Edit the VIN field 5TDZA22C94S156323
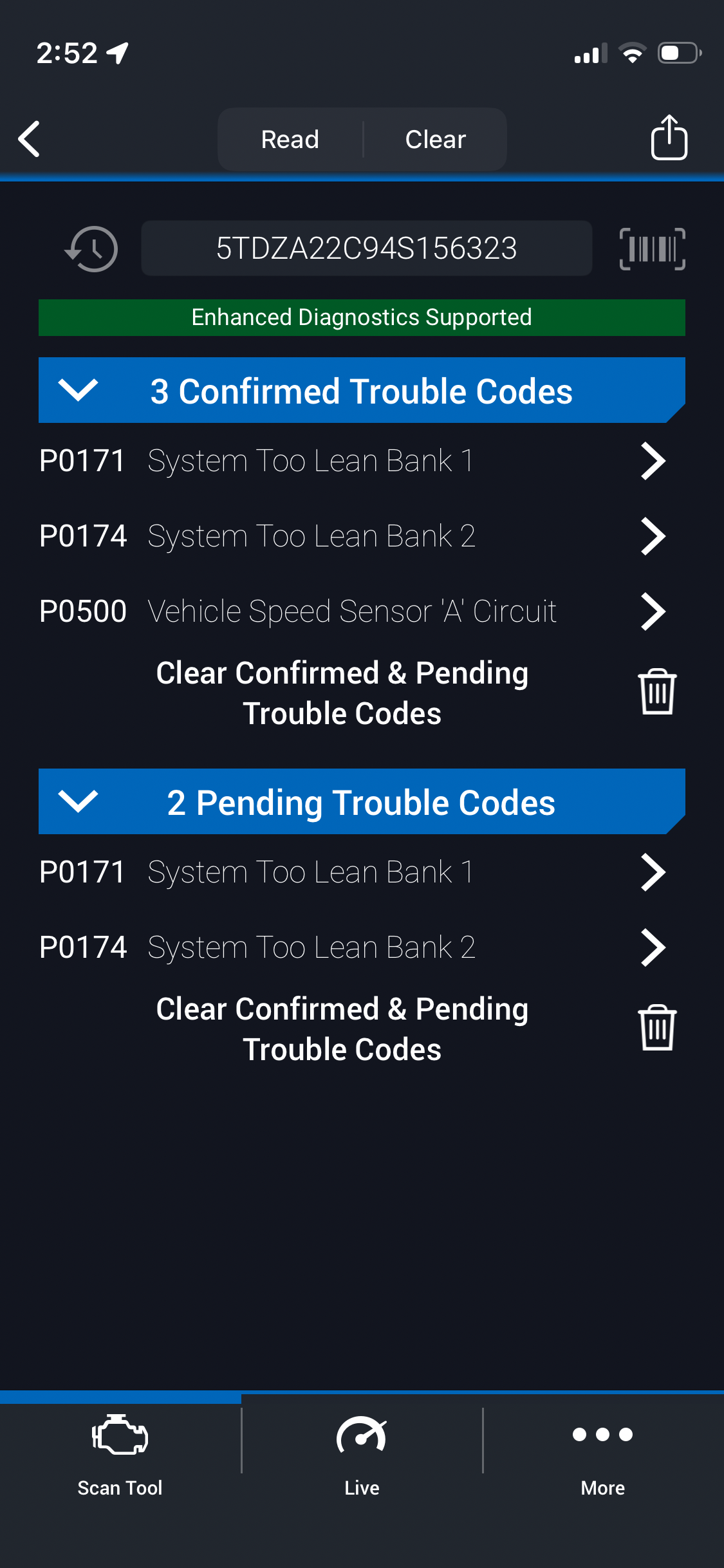Viewport: 724px width, 1568px height. click(x=366, y=249)
